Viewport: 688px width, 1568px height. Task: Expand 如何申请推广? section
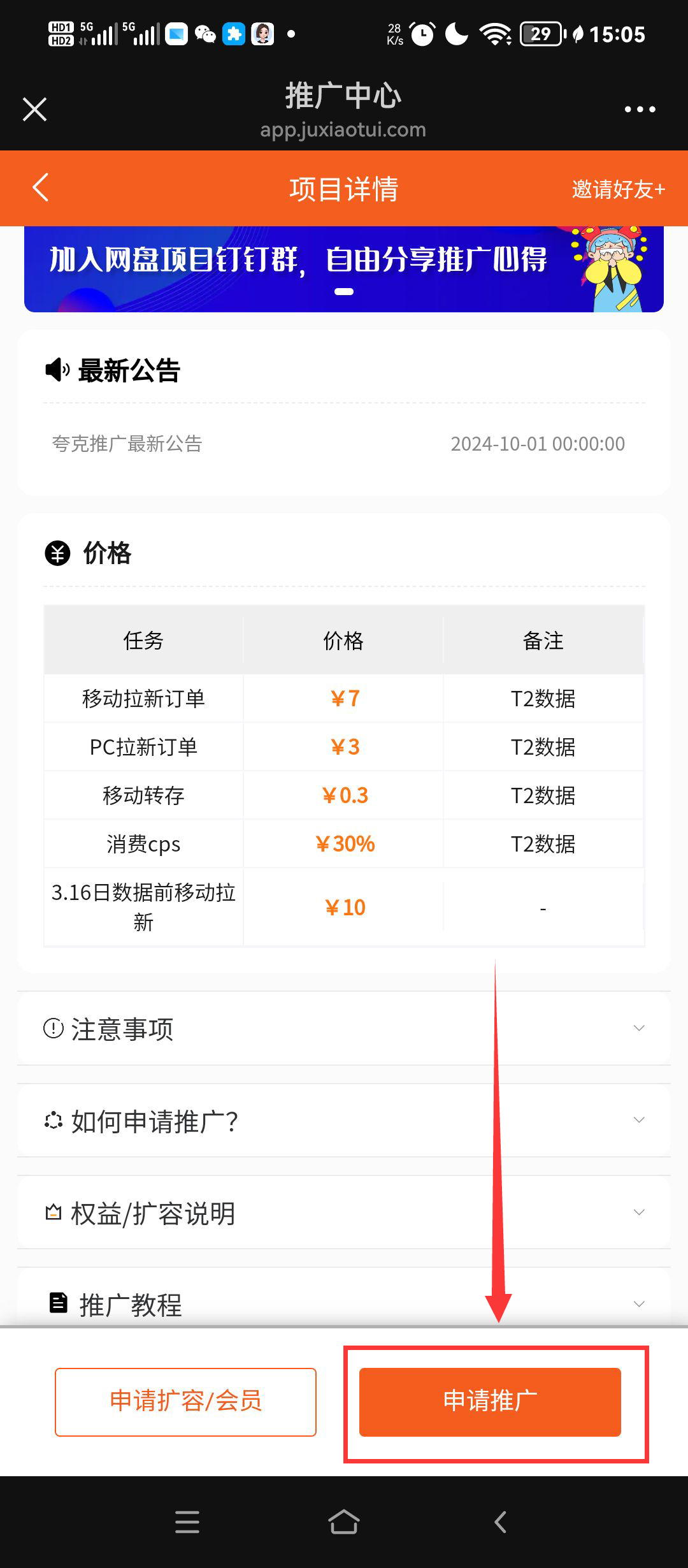tap(344, 1121)
